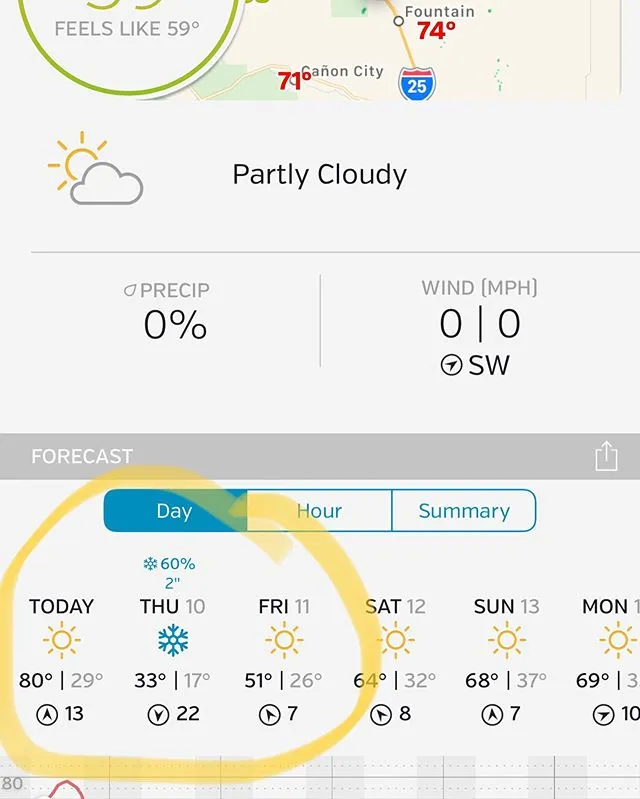
Task: Switch to the Hour forecast tab
Action: [x=319, y=511]
